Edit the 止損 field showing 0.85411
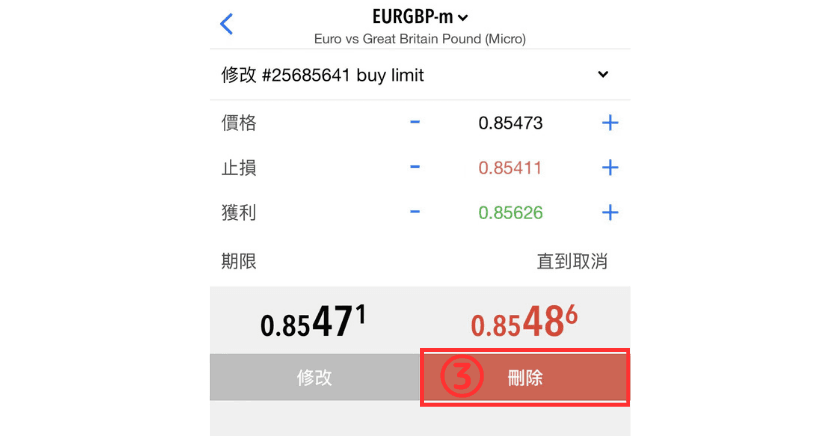This screenshot has width=840, height=436. (x=510, y=168)
